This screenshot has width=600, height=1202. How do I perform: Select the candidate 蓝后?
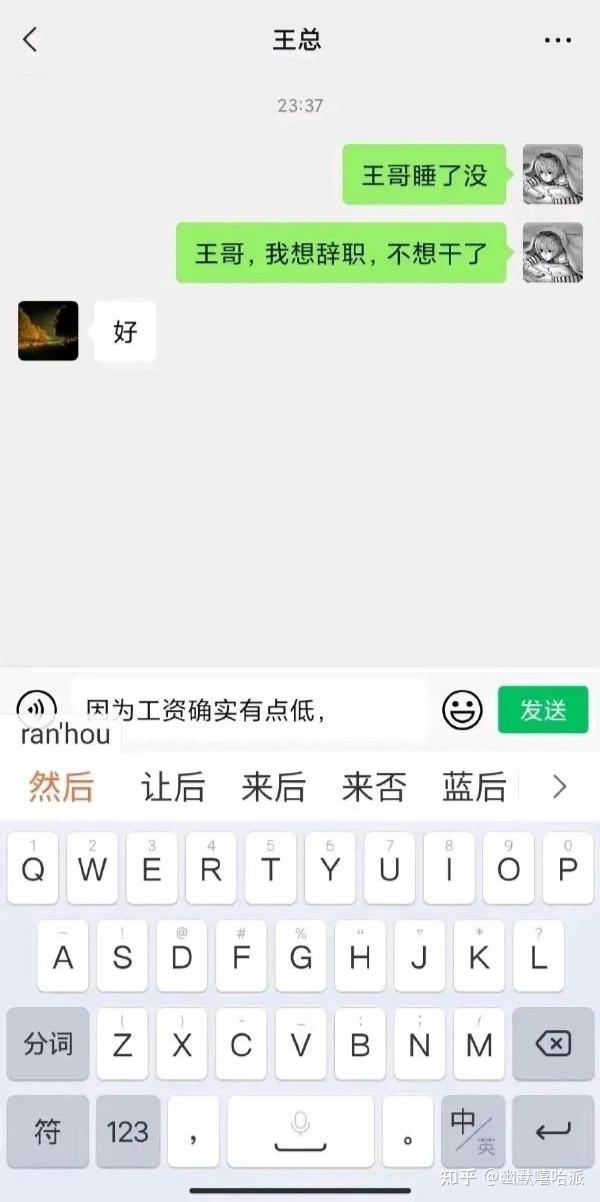pos(474,787)
